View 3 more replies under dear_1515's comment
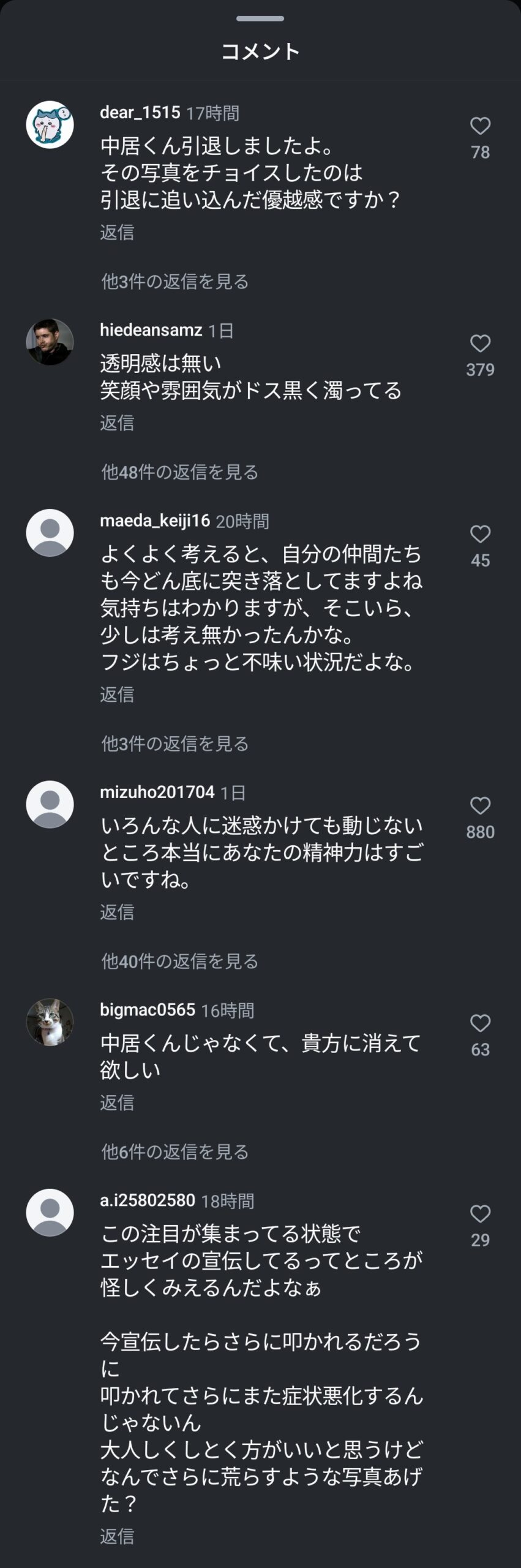The image size is (521, 1568). click(x=174, y=282)
